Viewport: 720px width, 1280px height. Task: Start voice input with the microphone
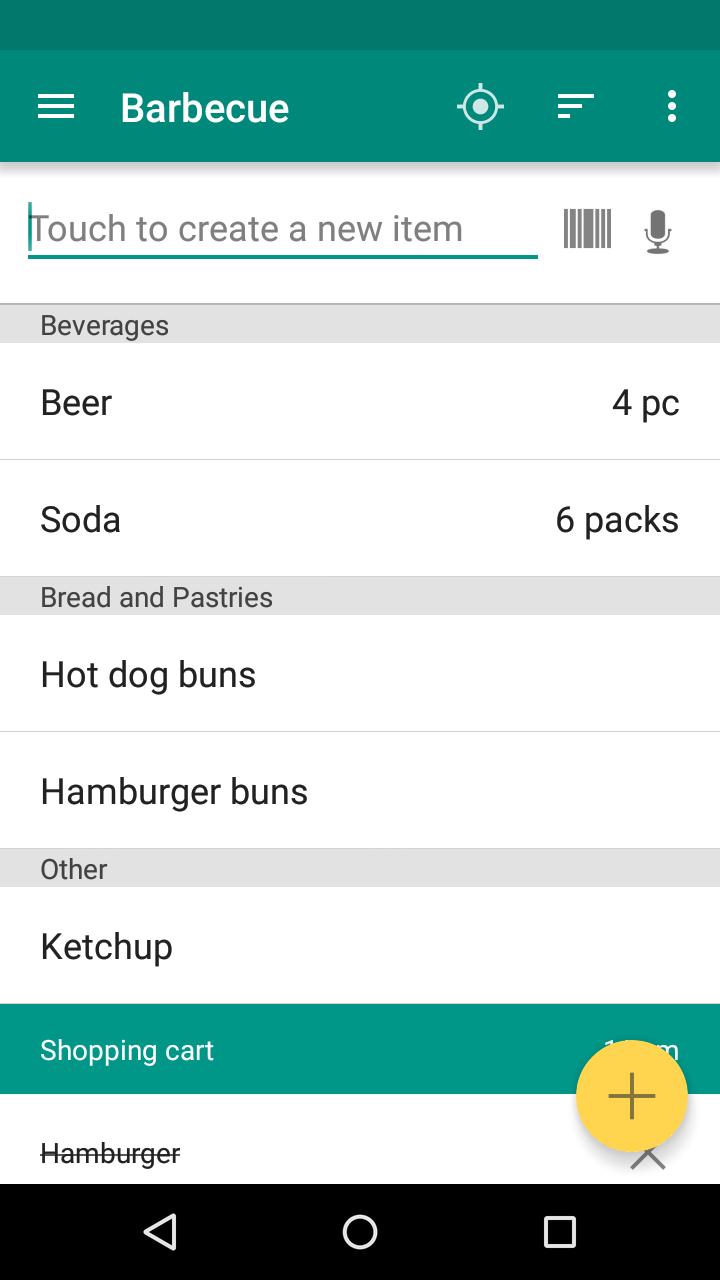(x=657, y=229)
